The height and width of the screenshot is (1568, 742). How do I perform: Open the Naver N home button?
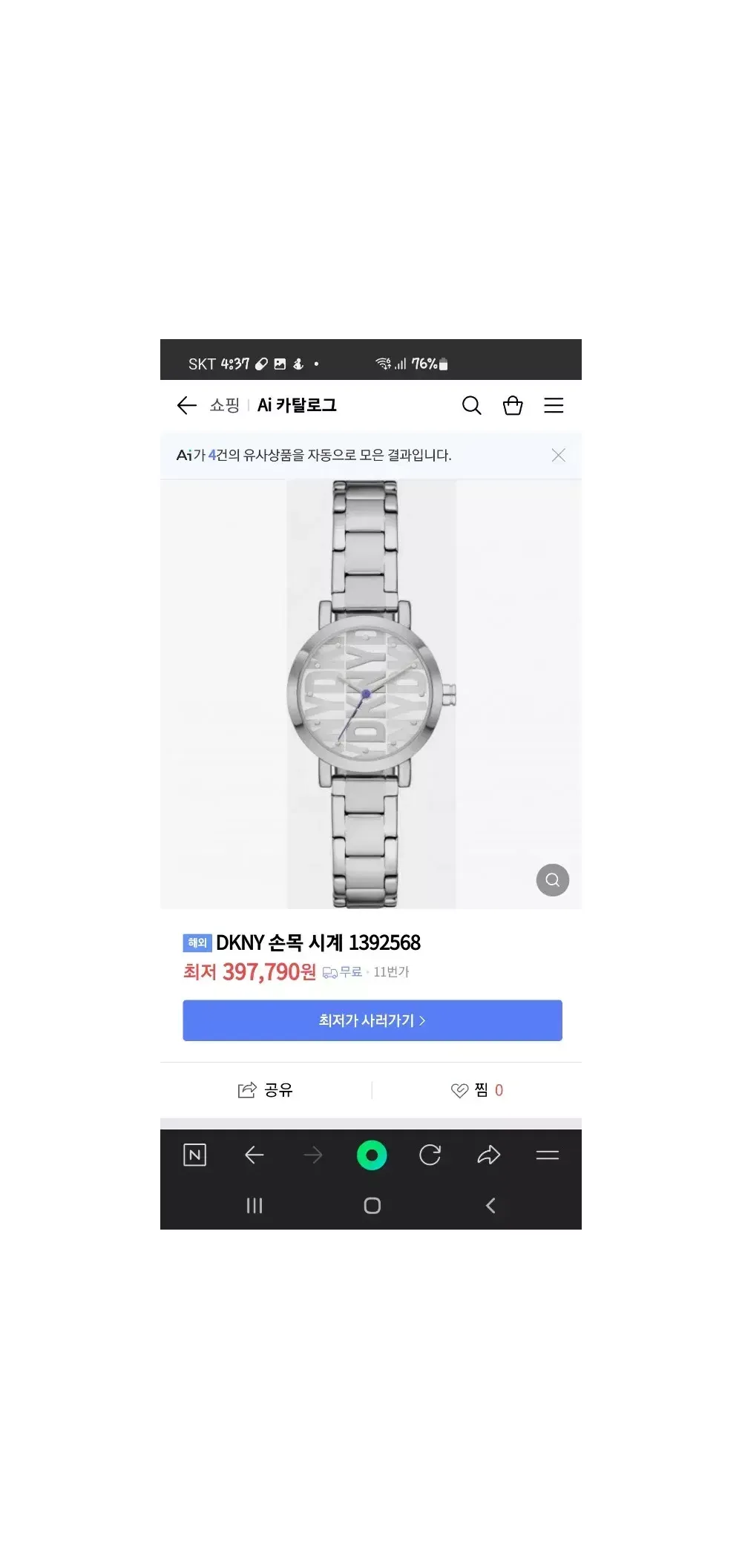click(194, 1155)
